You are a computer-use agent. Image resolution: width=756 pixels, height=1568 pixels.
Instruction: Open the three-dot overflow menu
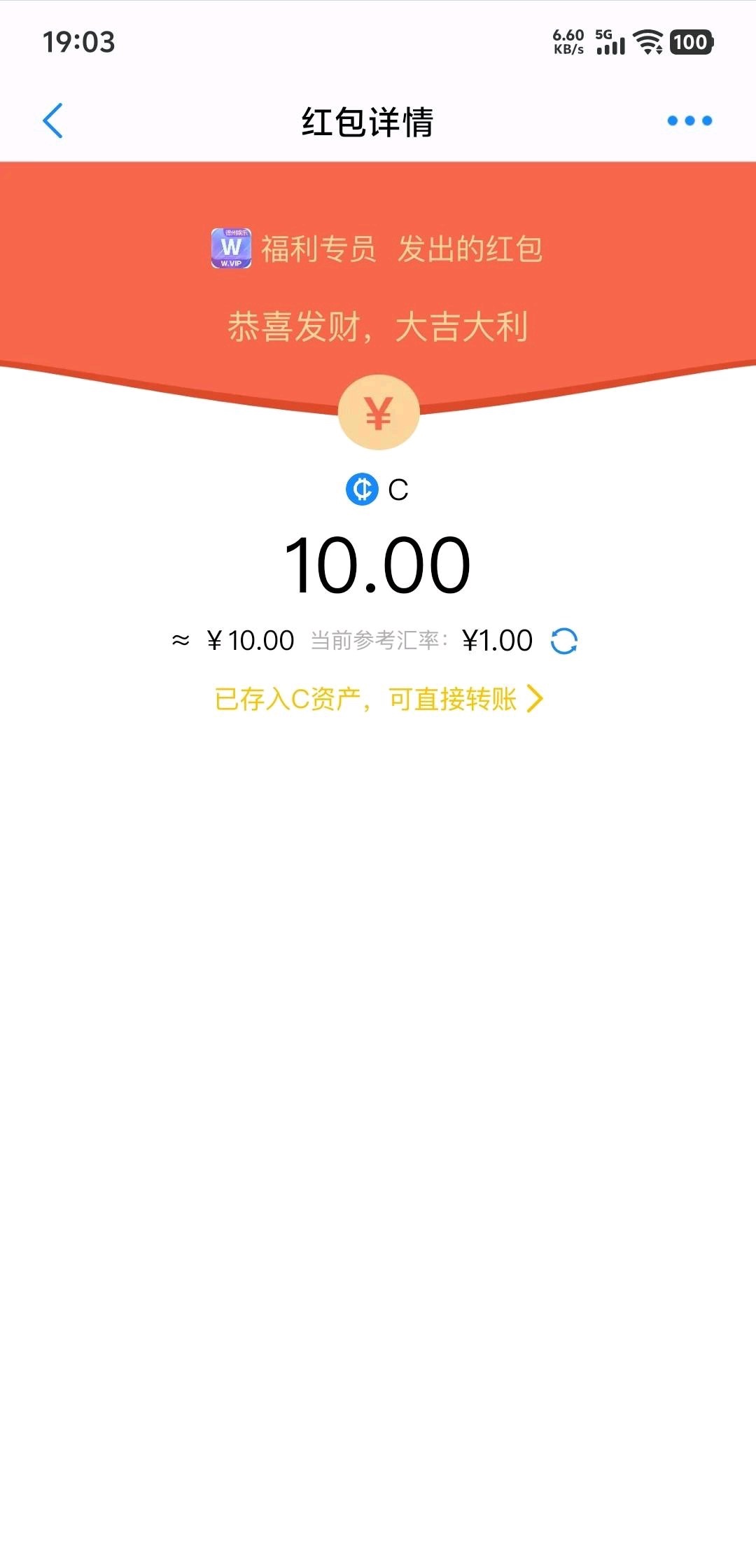point(689,121)
